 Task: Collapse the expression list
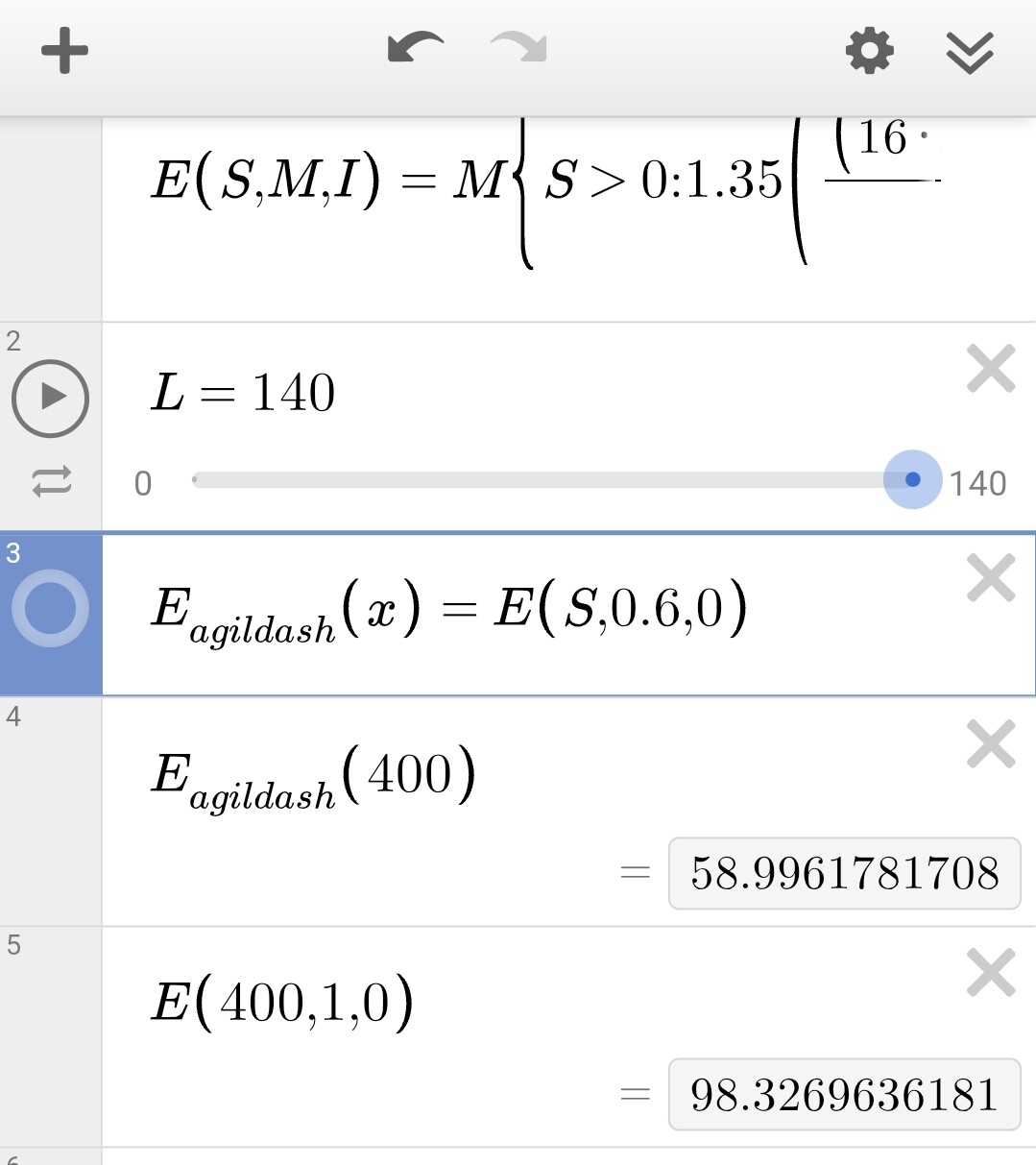tap(970, 52)
